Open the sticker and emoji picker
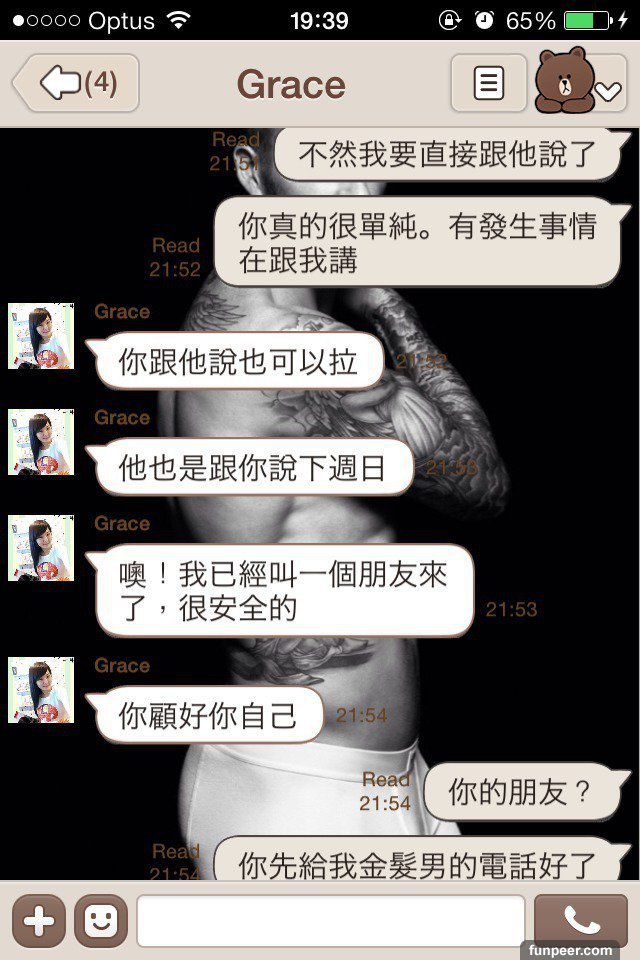This screenshot has width=640, height=960. 100,921
